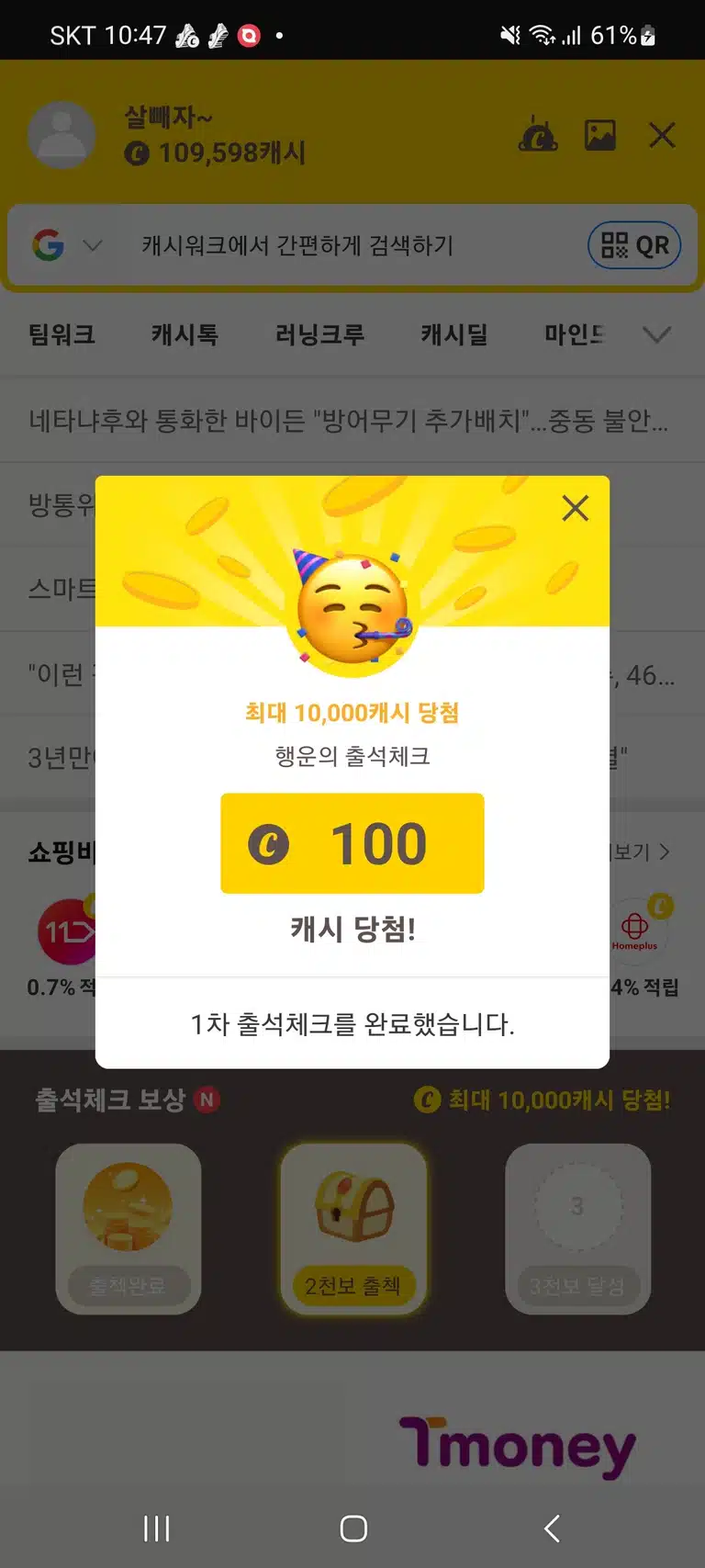Claim the 2천보 출첵 treasure chest reward
705x1568 pixels.
(x=353, y=1229)
